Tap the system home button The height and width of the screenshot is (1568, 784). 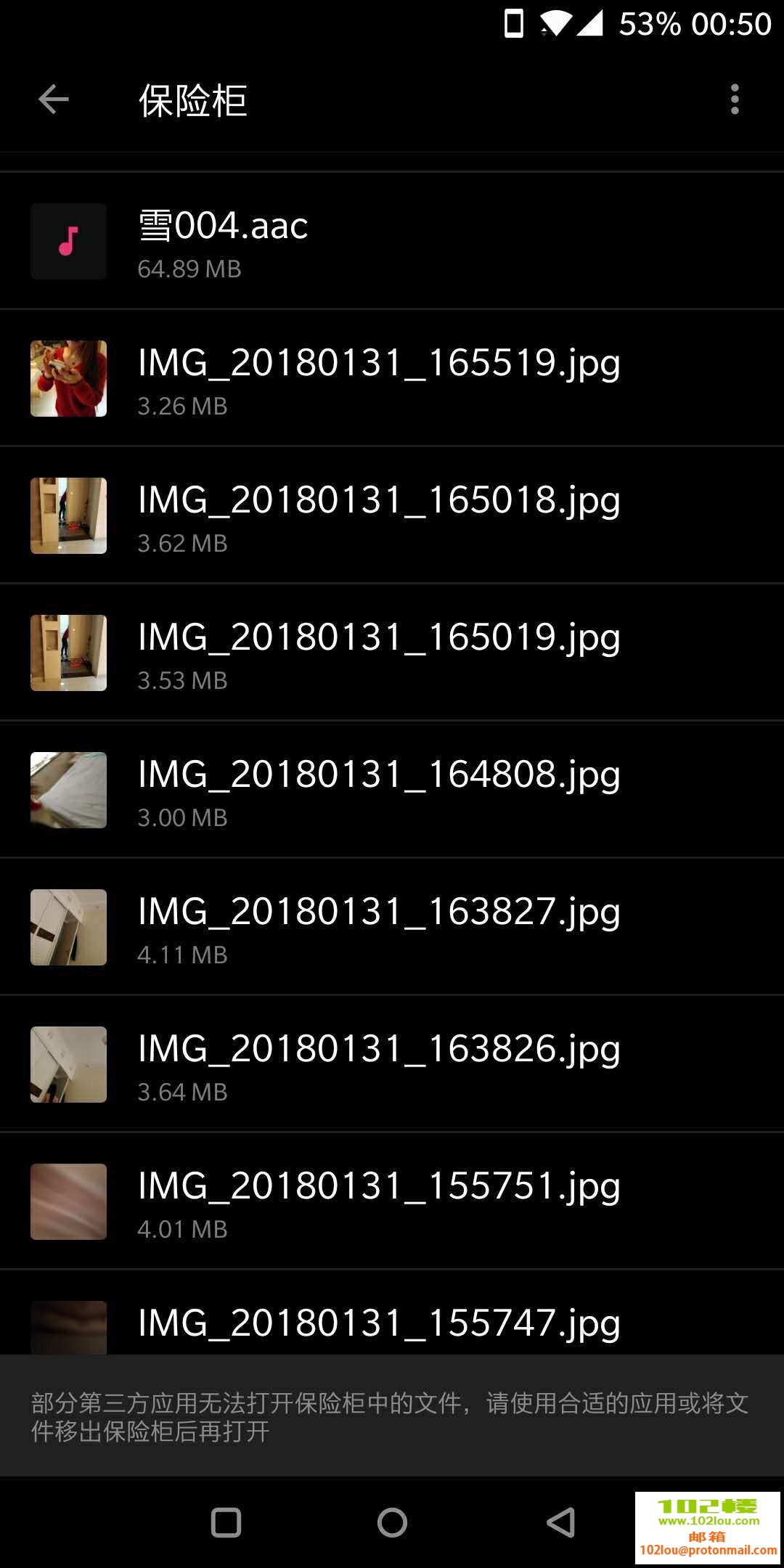[392, 1522]
